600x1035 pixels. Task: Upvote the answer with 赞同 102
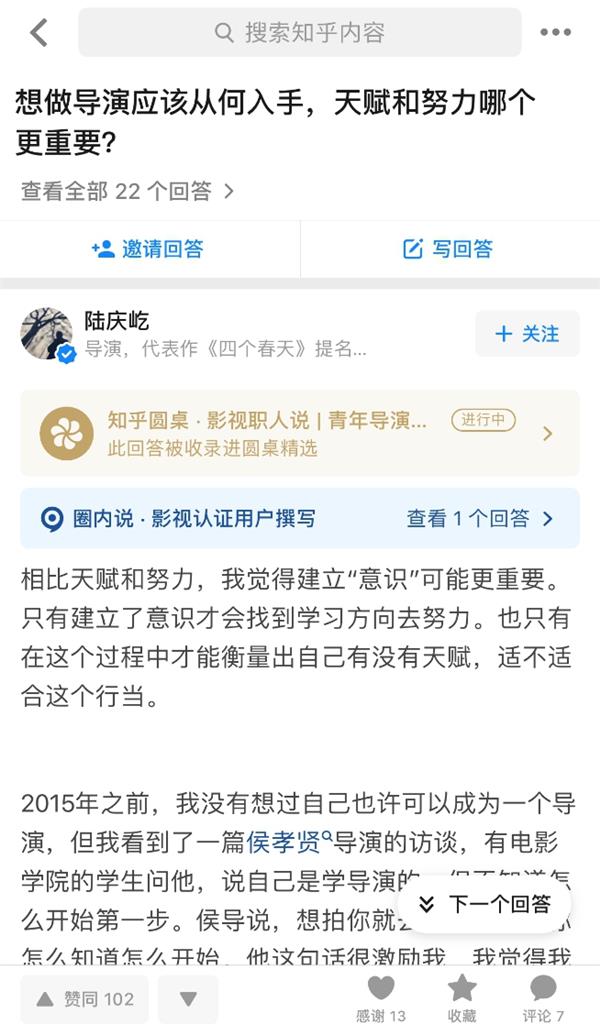coord(84,999)
